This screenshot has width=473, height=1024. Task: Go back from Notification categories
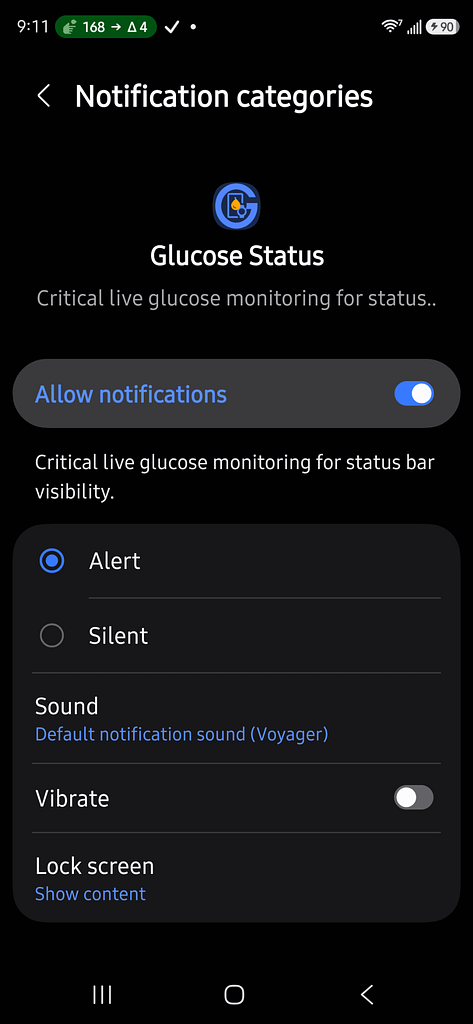tap(44, 97)
